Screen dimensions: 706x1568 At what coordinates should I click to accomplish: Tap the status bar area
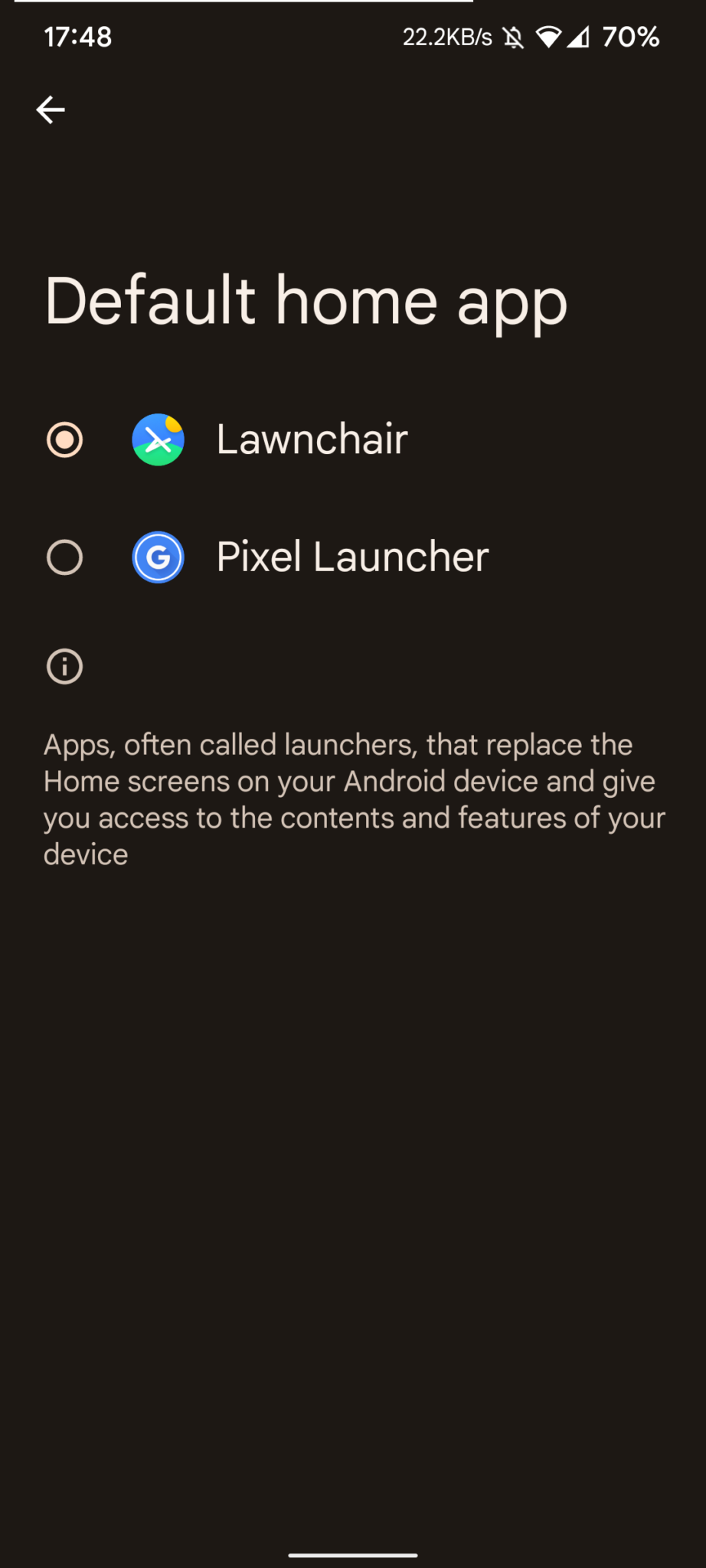point(353,37)
